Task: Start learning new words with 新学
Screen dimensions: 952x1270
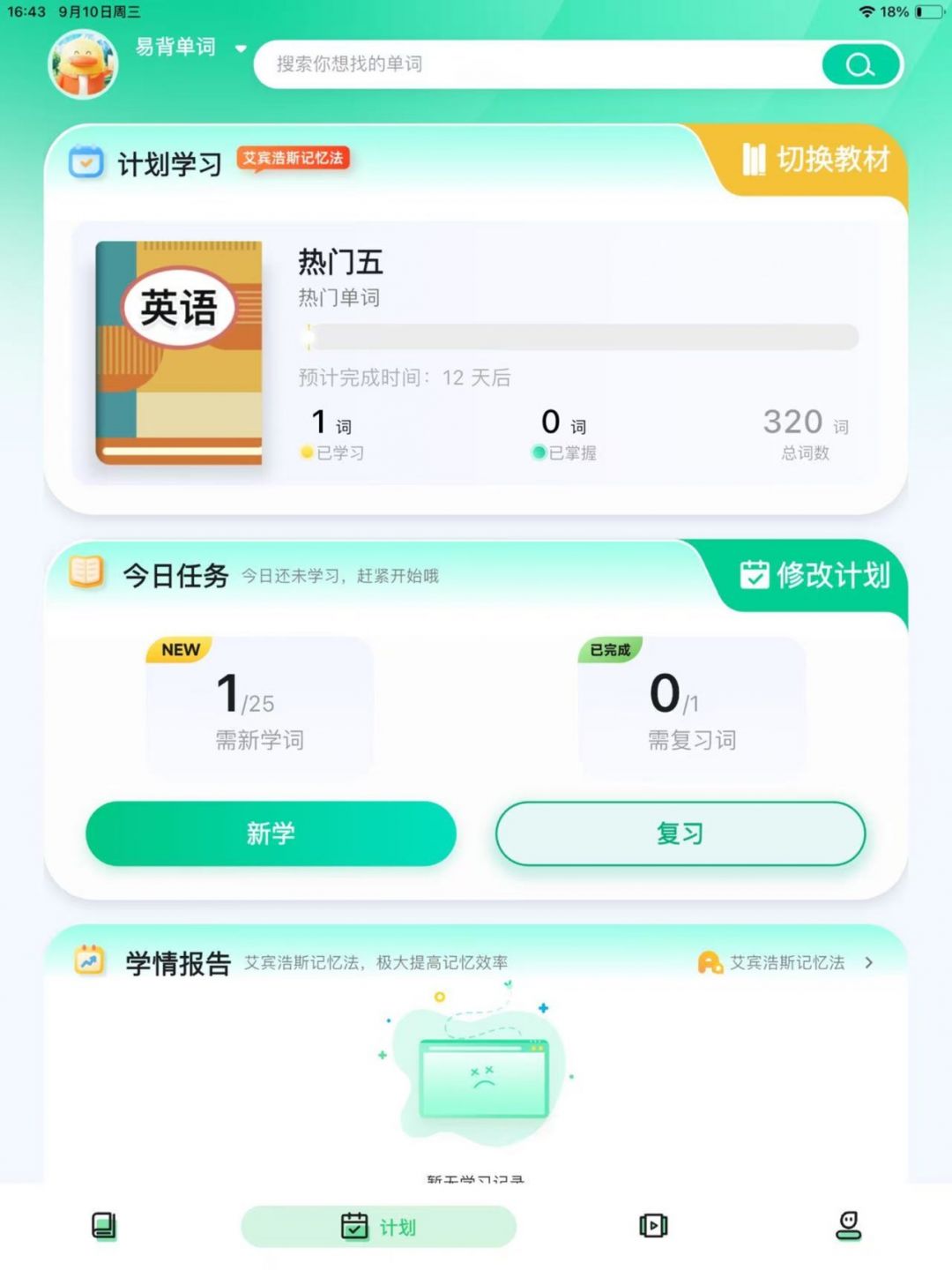Action: [x=271, y=833]
